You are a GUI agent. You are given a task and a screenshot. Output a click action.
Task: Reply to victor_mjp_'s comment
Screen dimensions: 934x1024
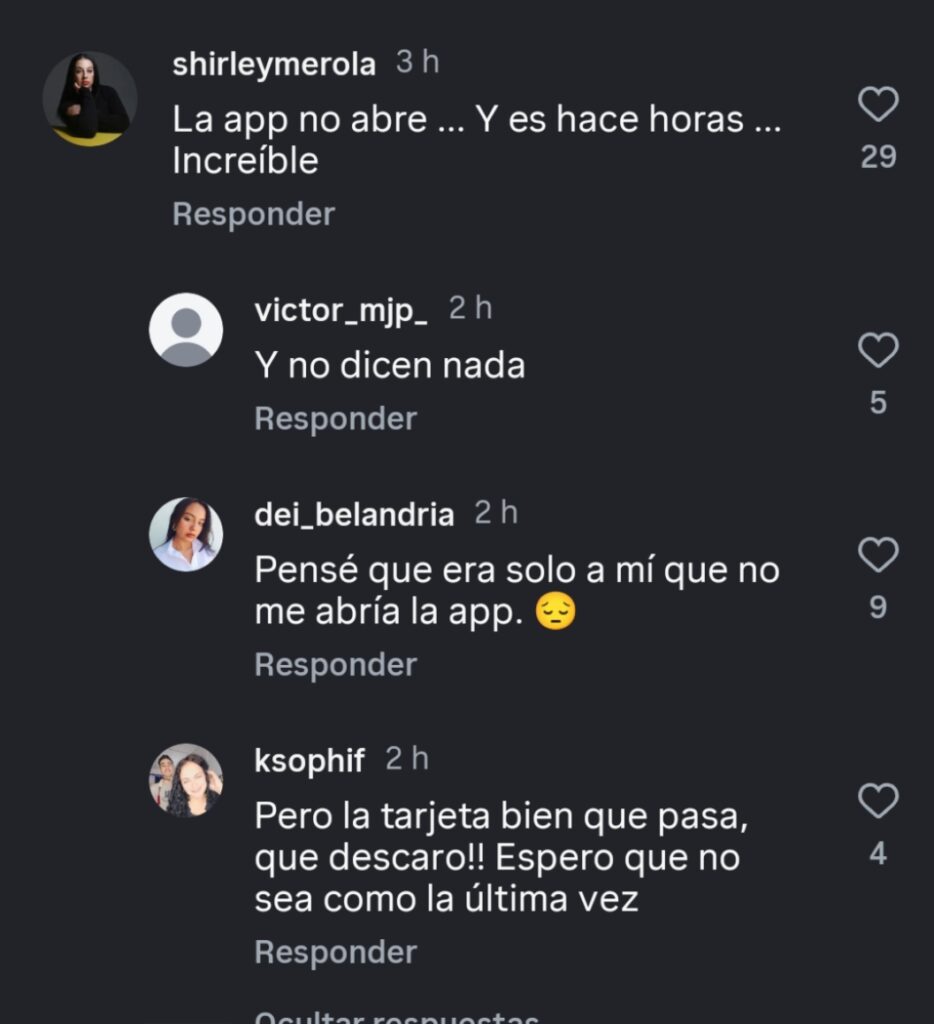pyautogui.click(x=335, y=419)
